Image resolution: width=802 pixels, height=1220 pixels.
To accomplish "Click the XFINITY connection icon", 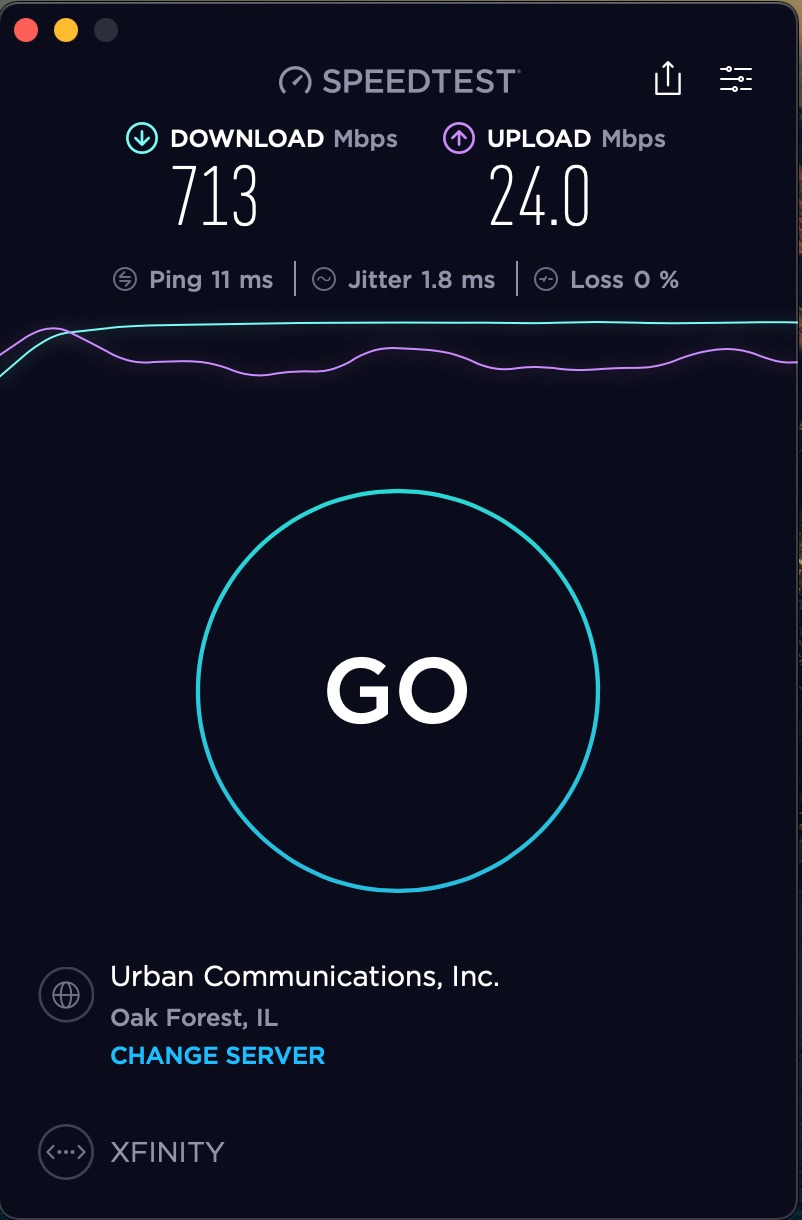I will [66, 1152].
